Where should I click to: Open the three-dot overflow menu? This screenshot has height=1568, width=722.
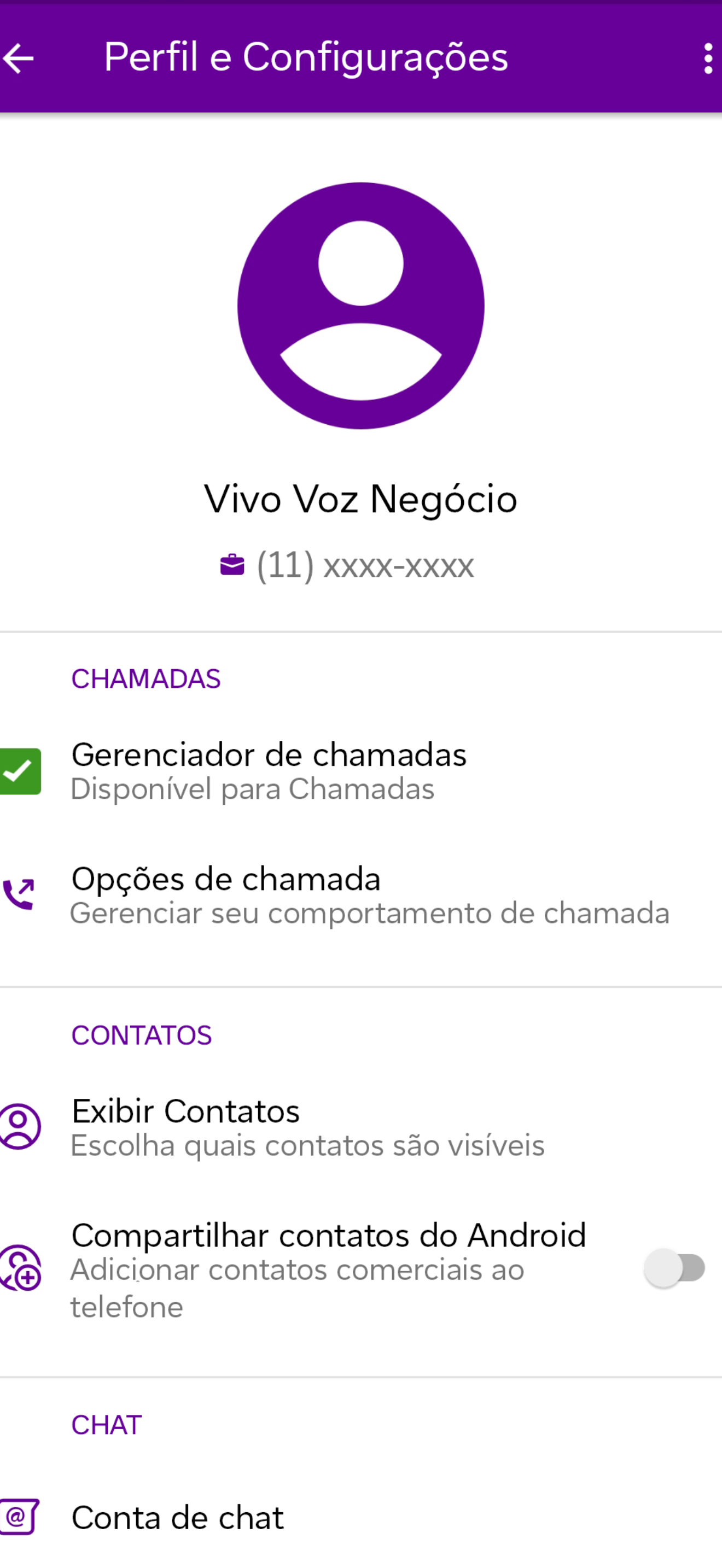pyautogui.click(x=707, y=58)
